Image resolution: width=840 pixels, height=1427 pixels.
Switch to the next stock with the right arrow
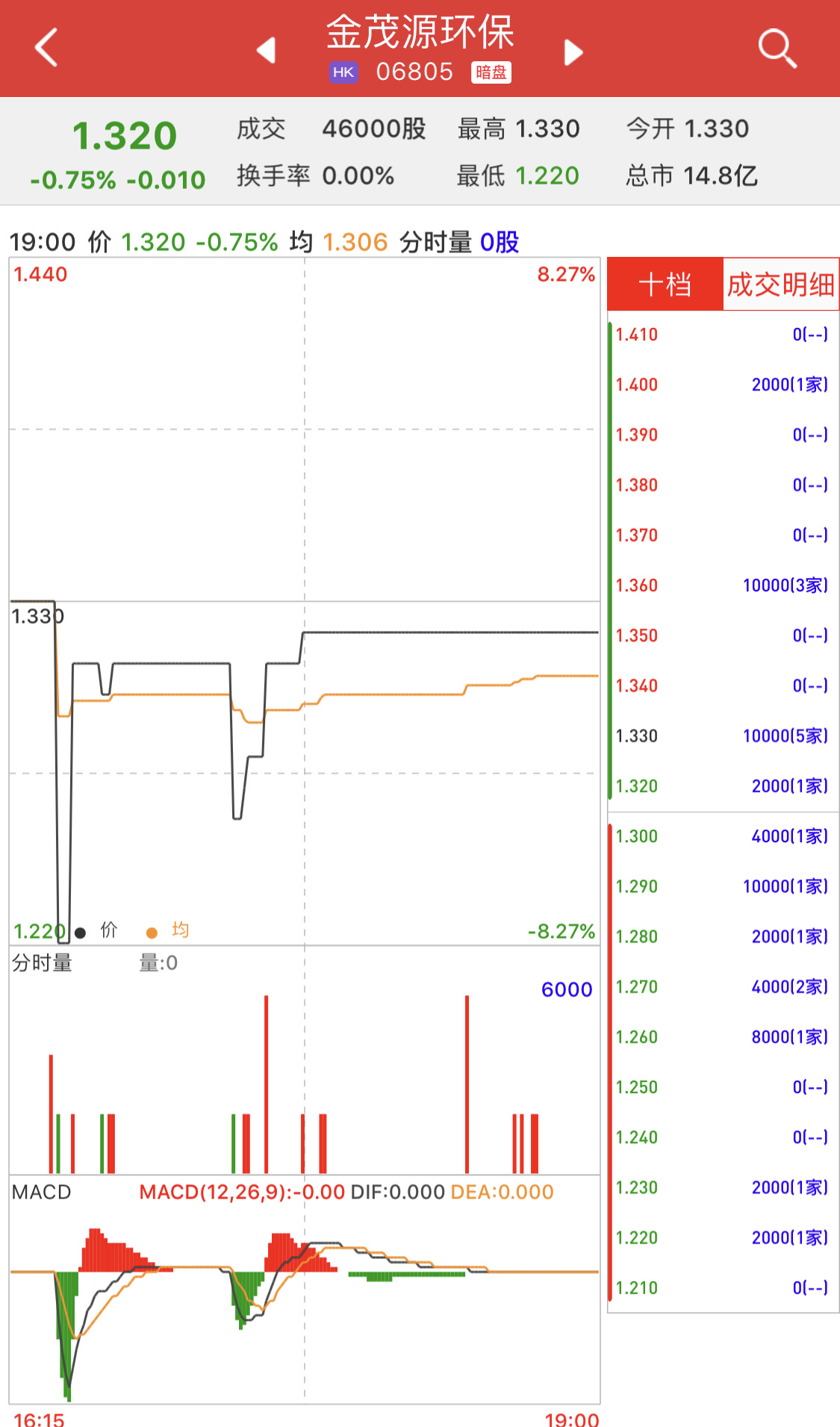[x=573, y=52]
